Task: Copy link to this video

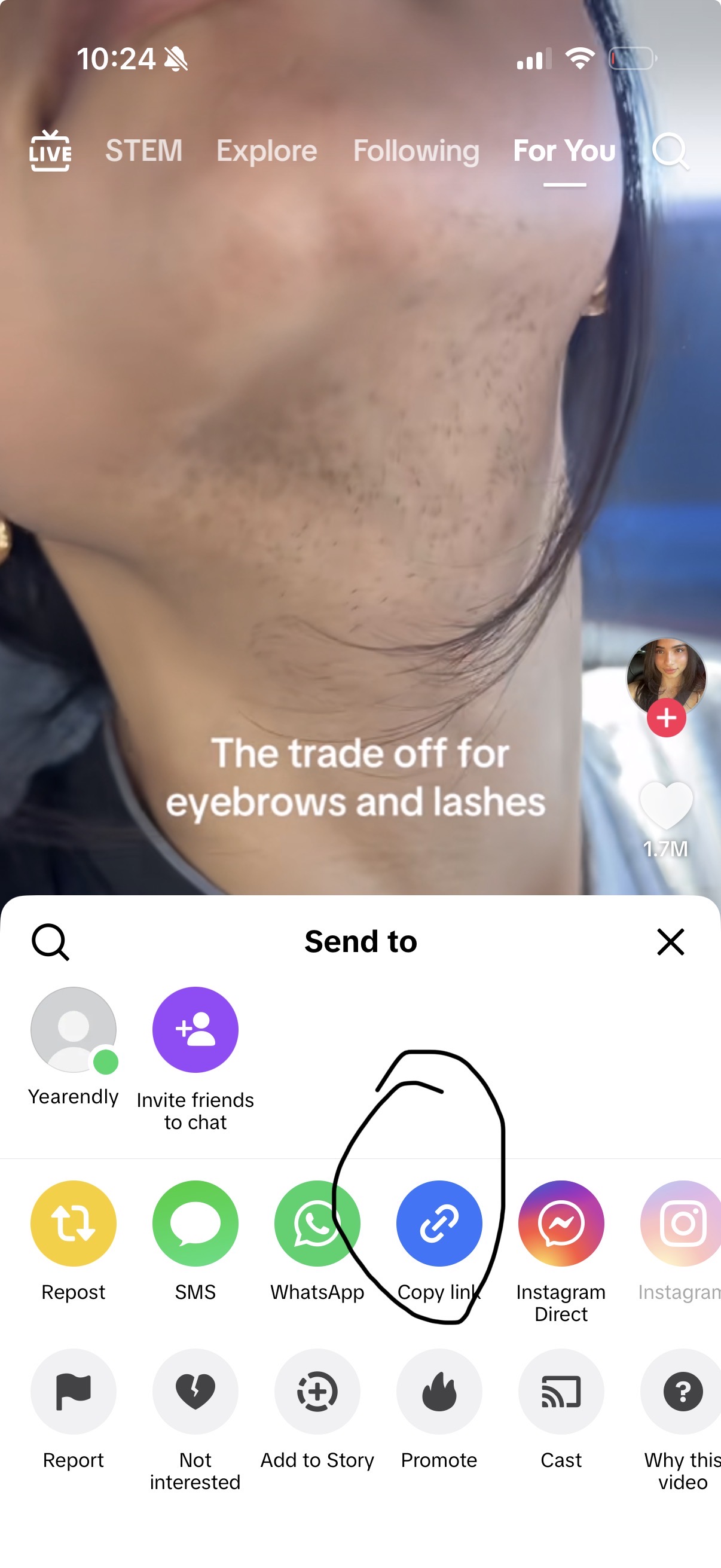Action: [439, 1224]
